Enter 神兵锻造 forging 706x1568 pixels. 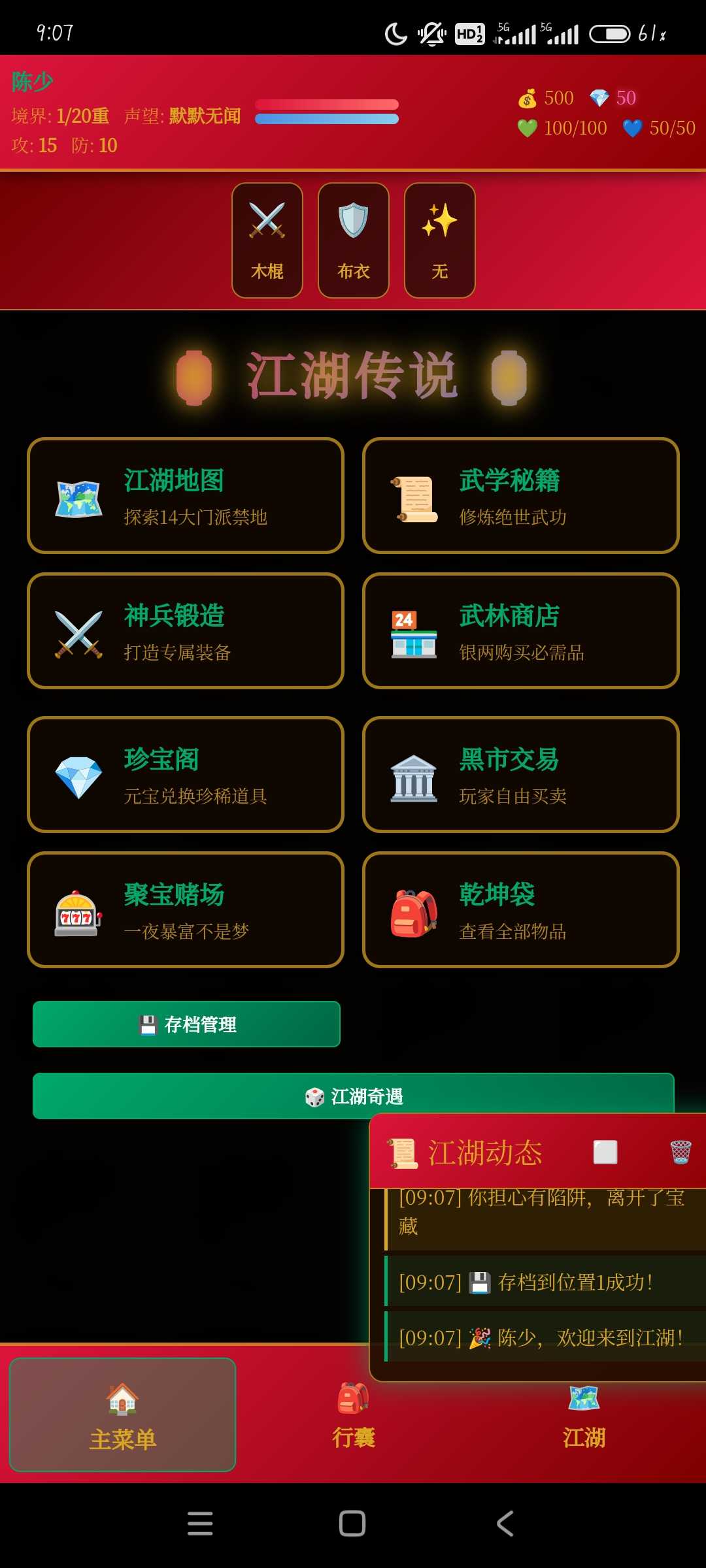(186, 631)
